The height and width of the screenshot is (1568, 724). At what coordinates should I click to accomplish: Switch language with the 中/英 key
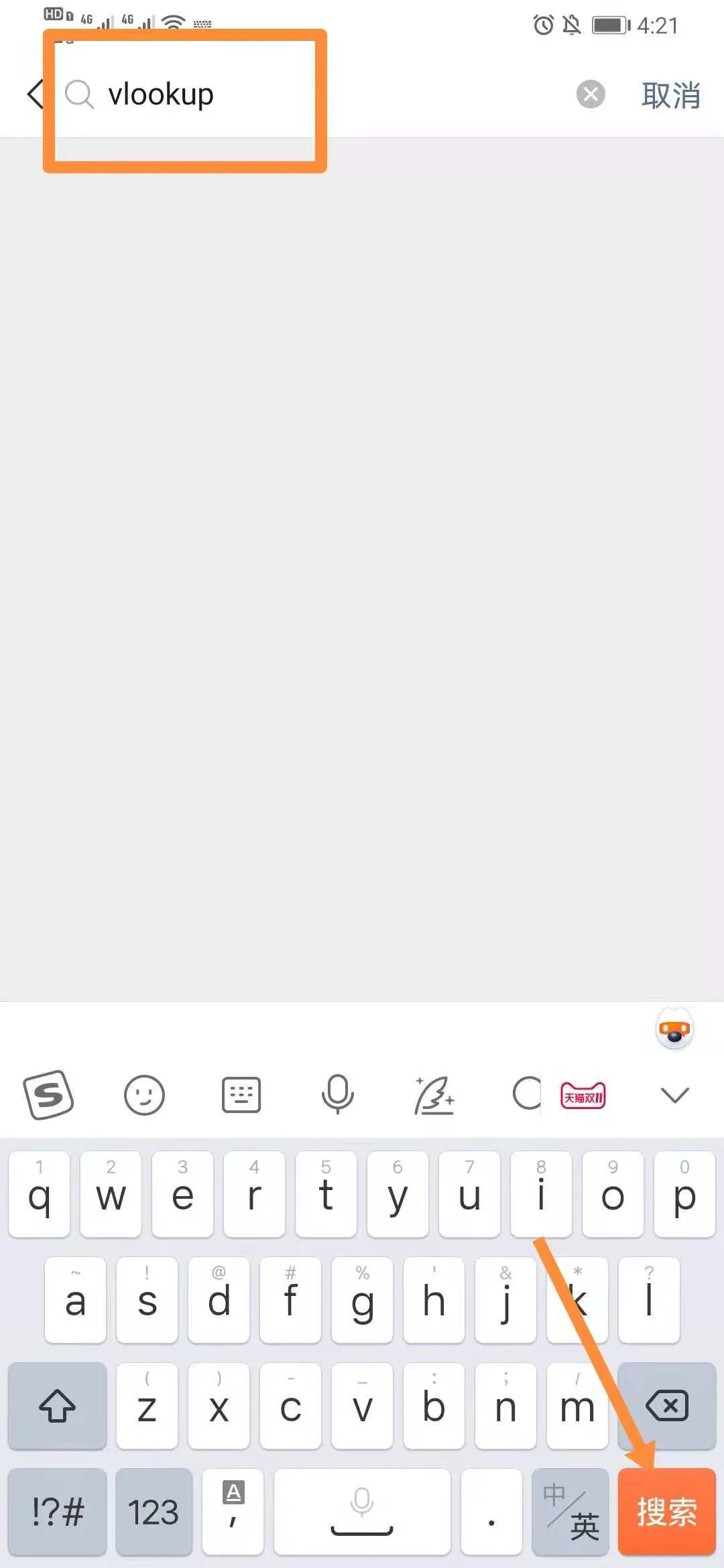click(x=570, y=1512)
